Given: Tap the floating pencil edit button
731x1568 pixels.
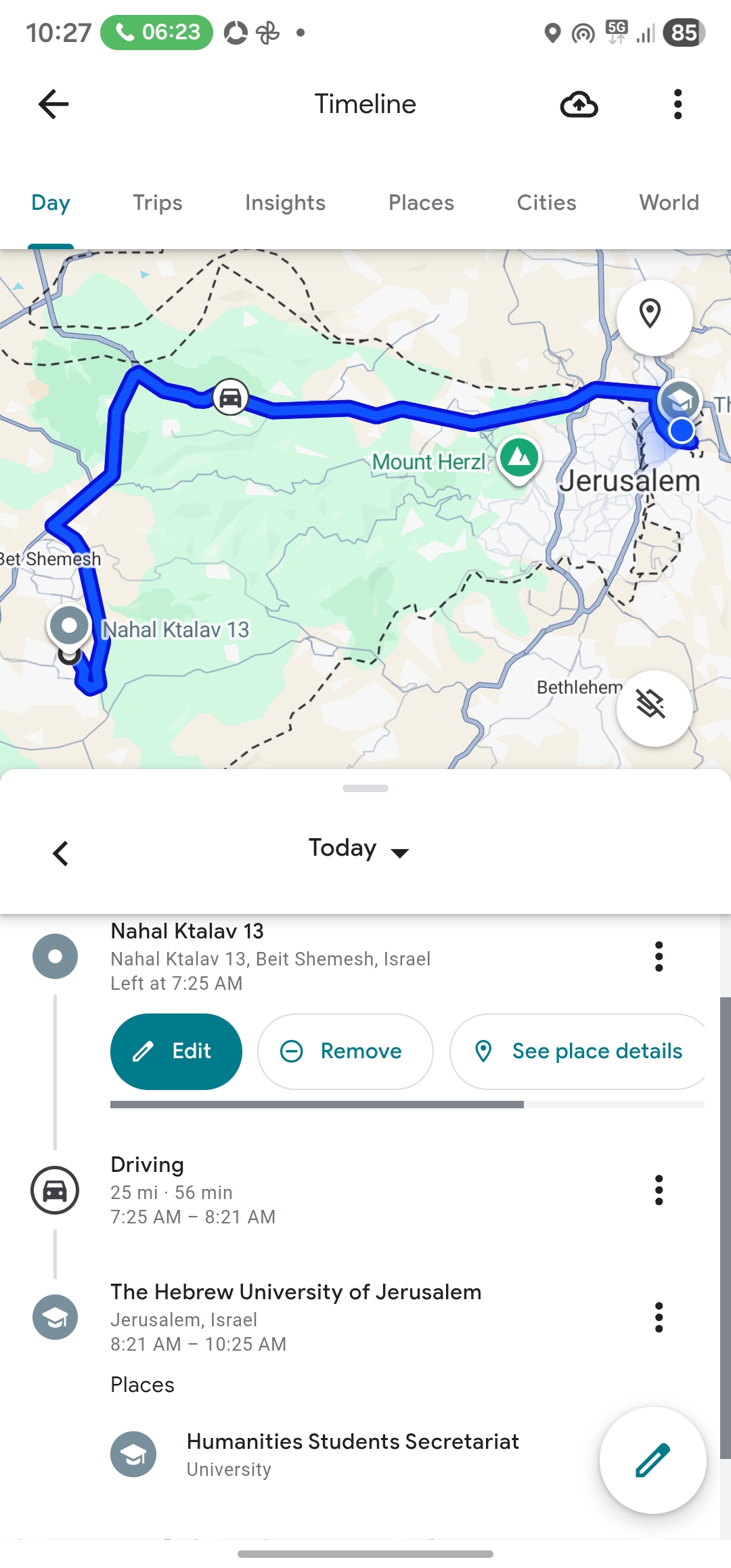Looking at the screenshot, I should [652, 1460].
